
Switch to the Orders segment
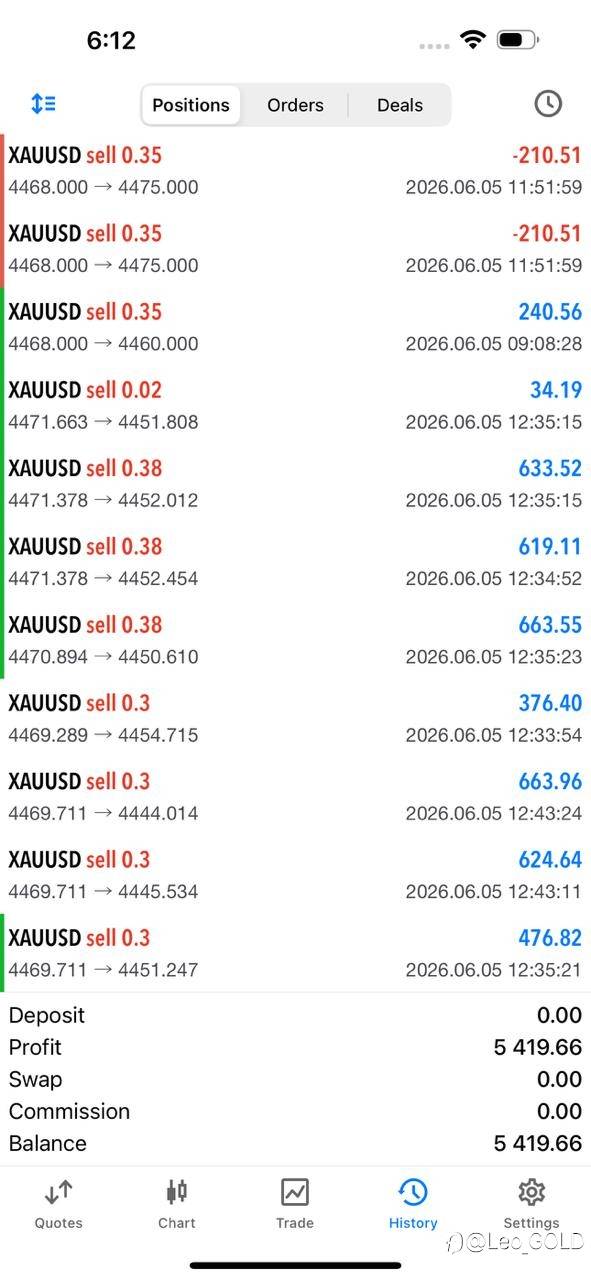point(295,105)
